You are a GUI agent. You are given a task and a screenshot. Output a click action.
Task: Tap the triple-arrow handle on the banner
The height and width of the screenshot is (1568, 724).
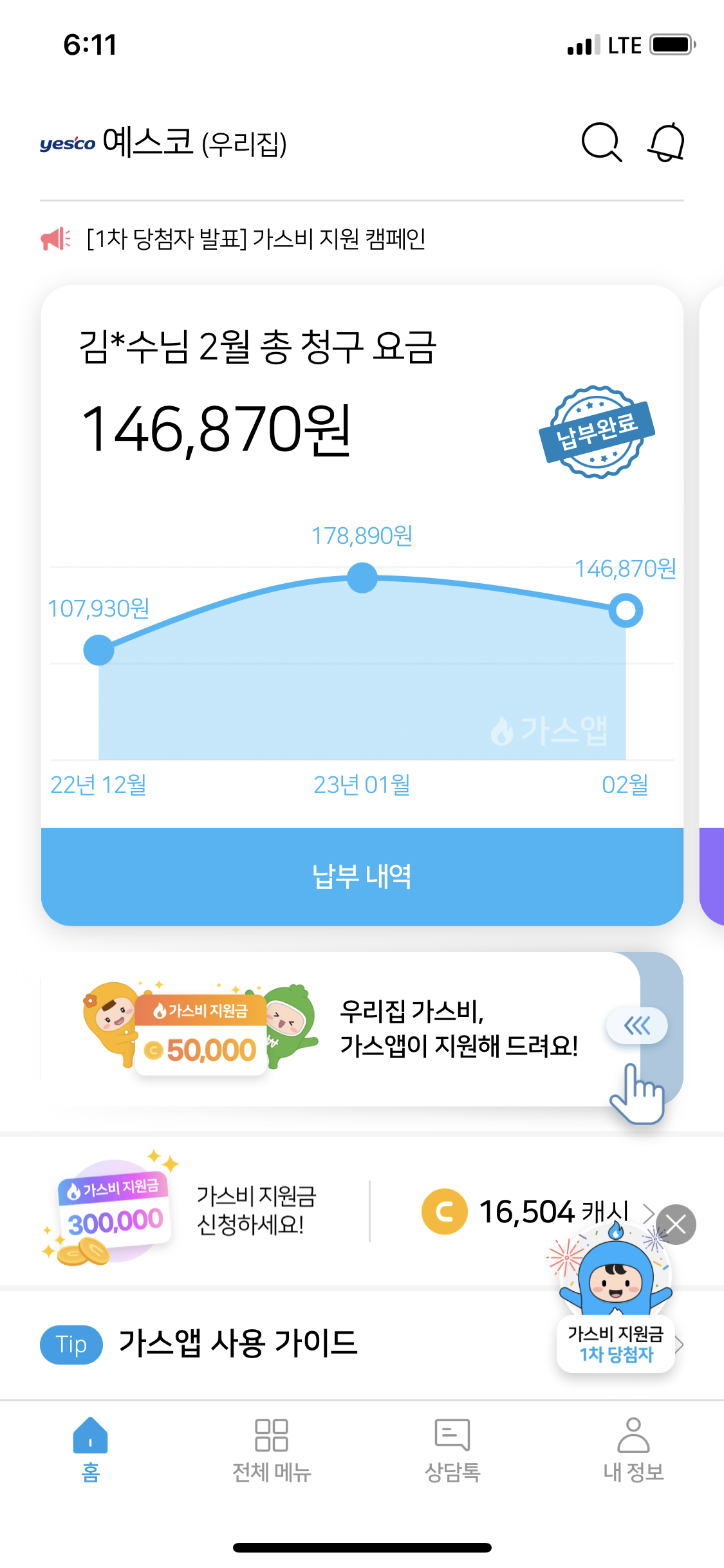click(636, 1025)
